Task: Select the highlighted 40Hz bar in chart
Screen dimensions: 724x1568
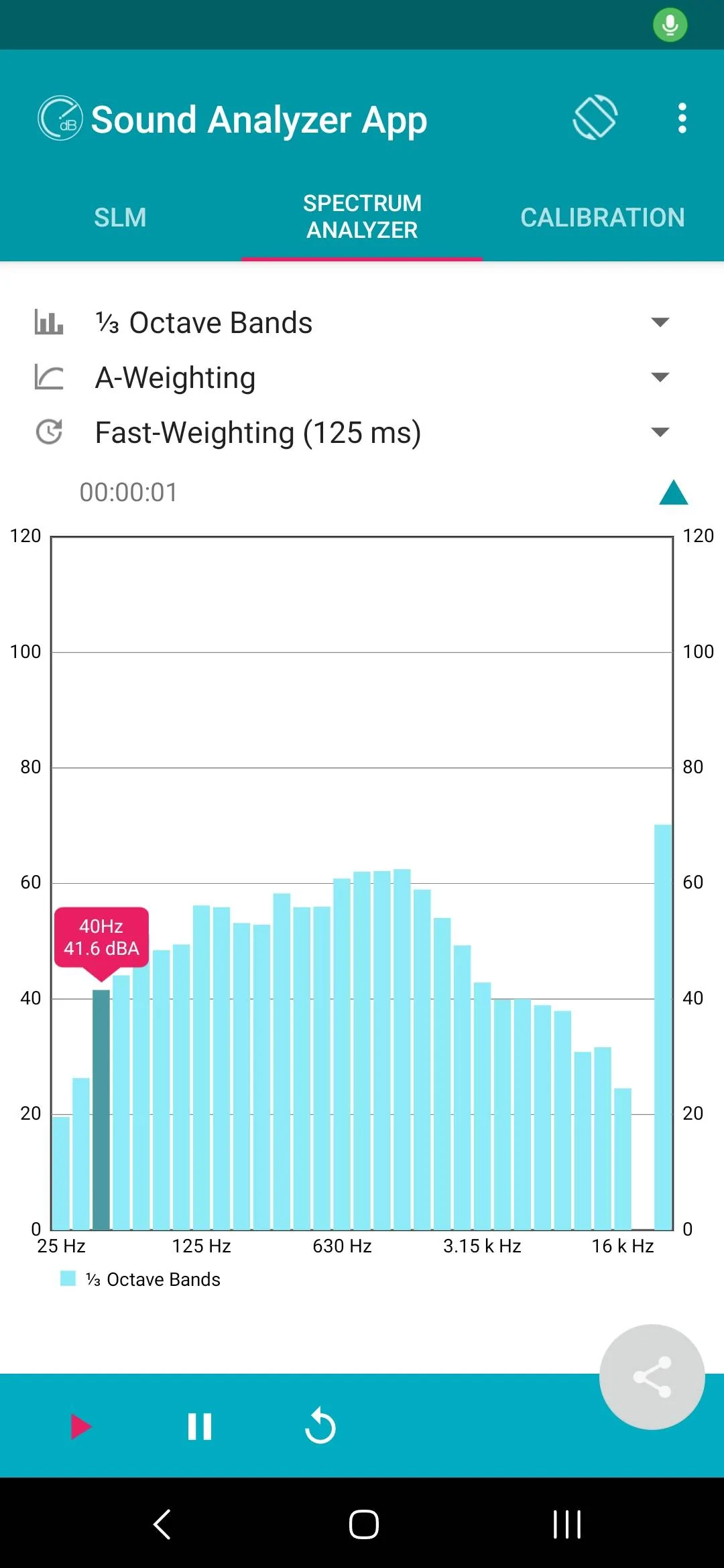Action: point(101,1109)
